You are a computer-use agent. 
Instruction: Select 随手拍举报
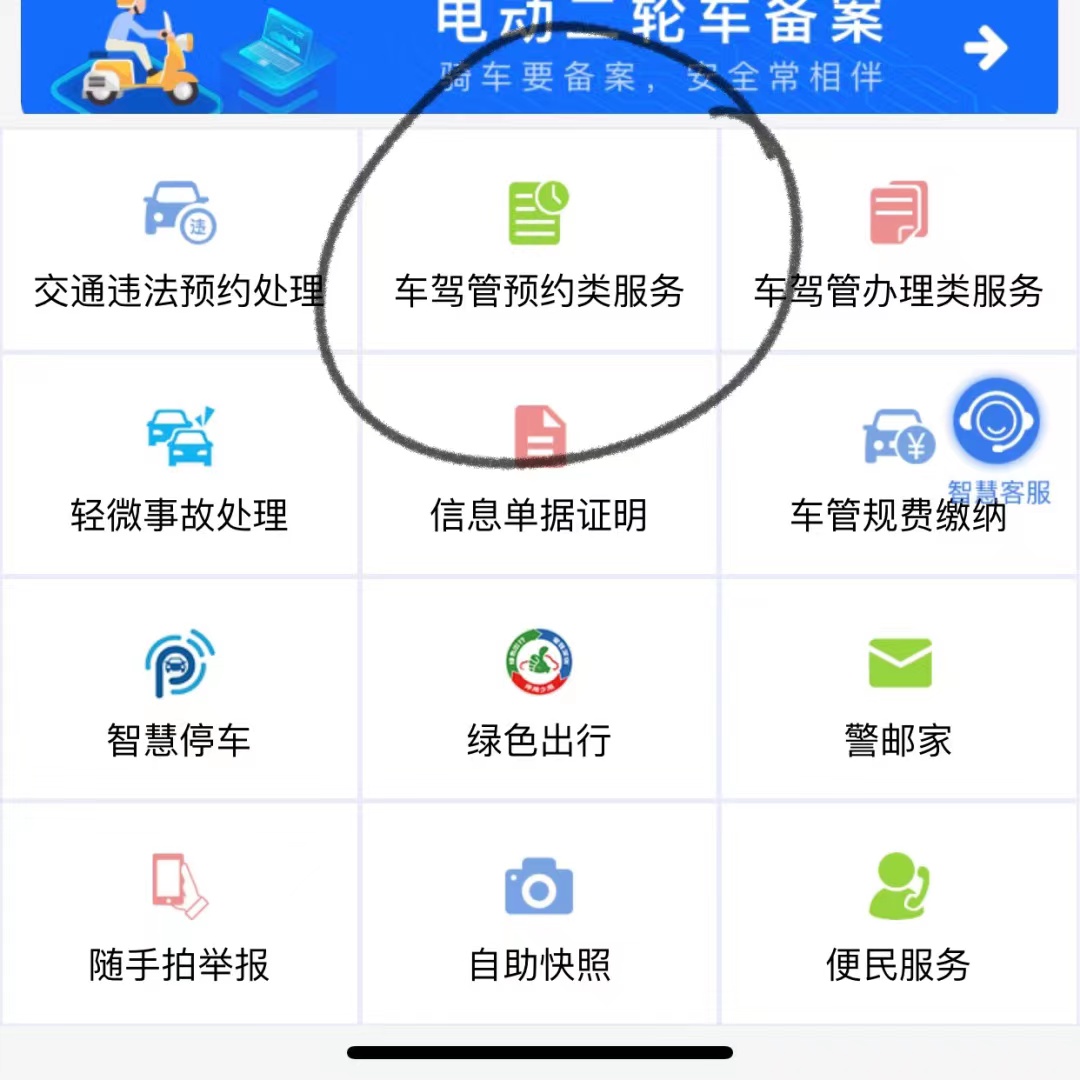point(180,915)
